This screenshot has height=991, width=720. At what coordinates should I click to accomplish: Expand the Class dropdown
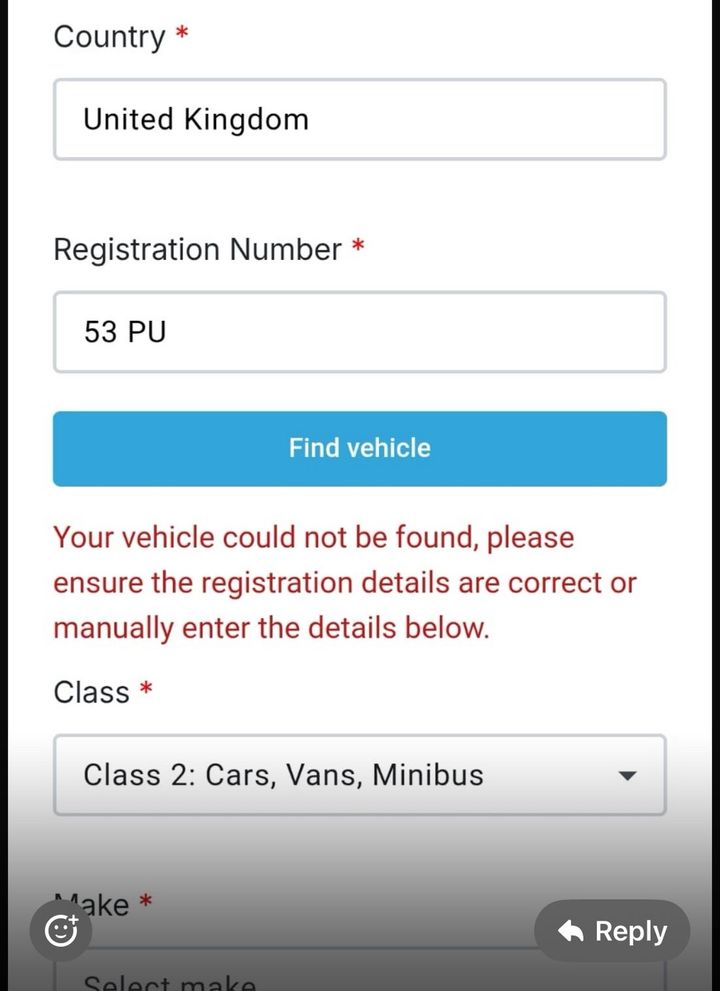point(359,775)
